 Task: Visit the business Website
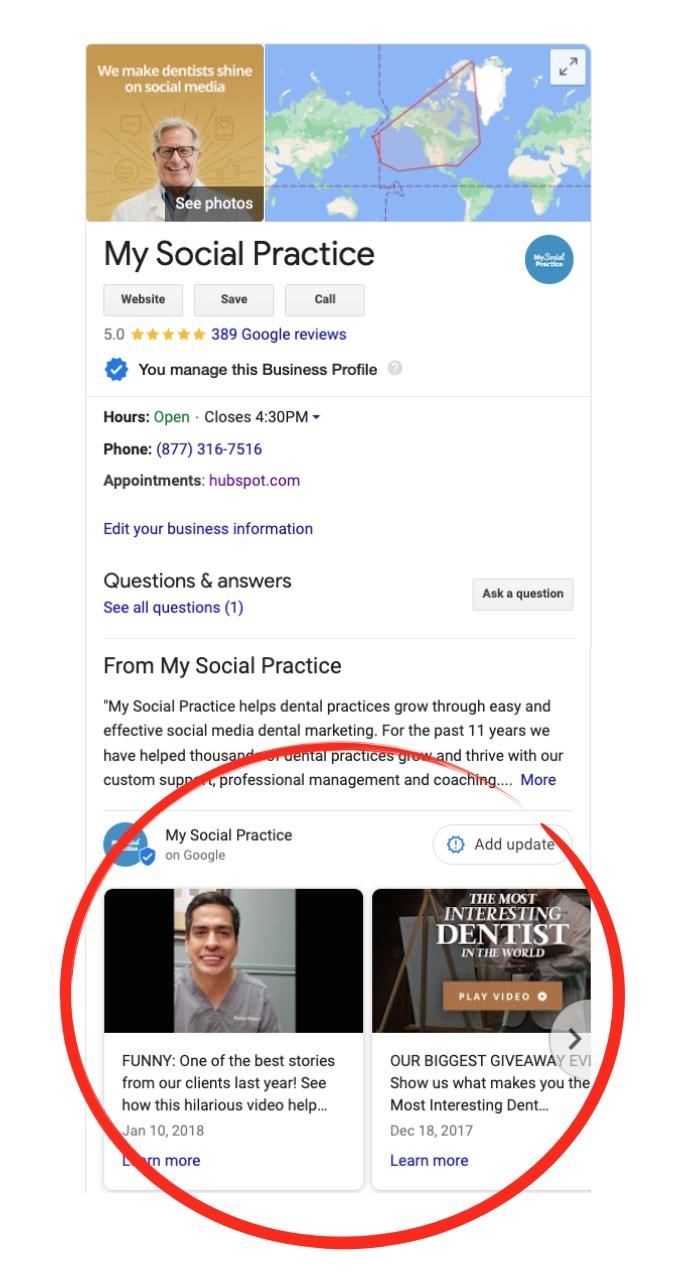143,299
